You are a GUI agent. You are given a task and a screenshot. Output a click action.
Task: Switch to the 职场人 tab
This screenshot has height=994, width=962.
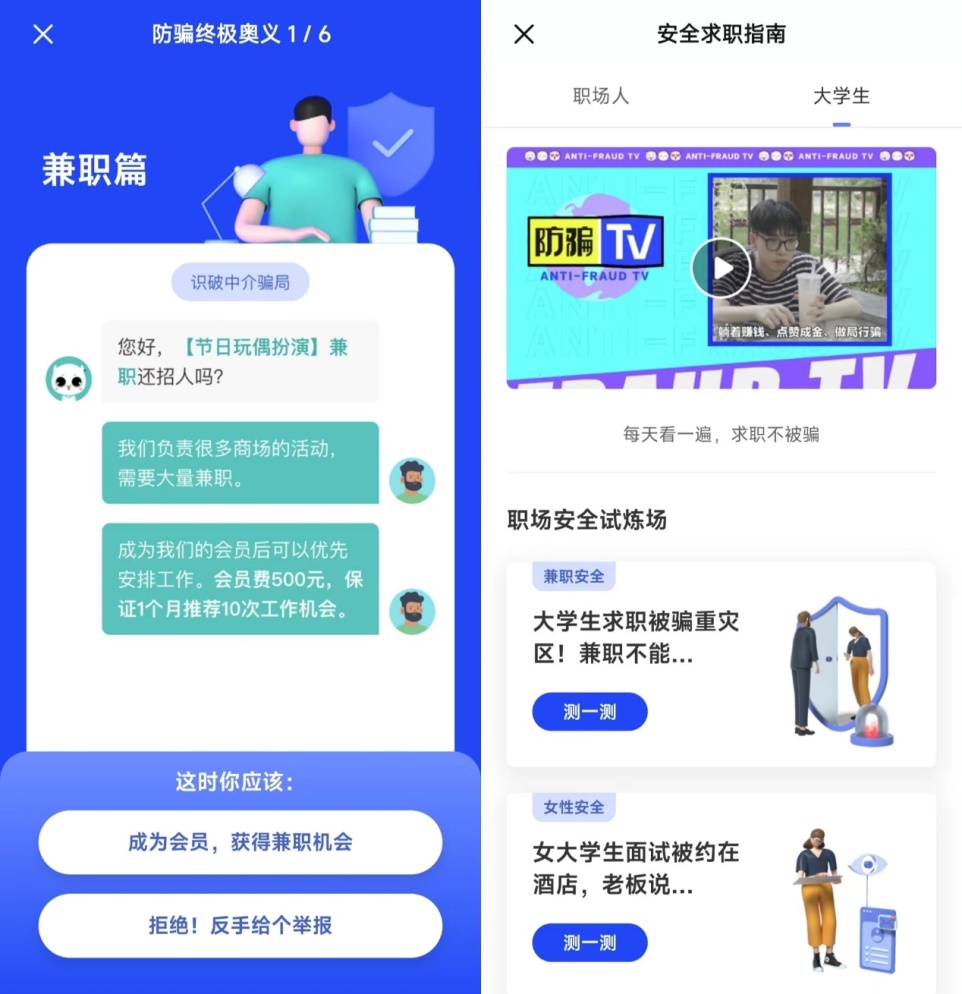[x=601, y=97]
